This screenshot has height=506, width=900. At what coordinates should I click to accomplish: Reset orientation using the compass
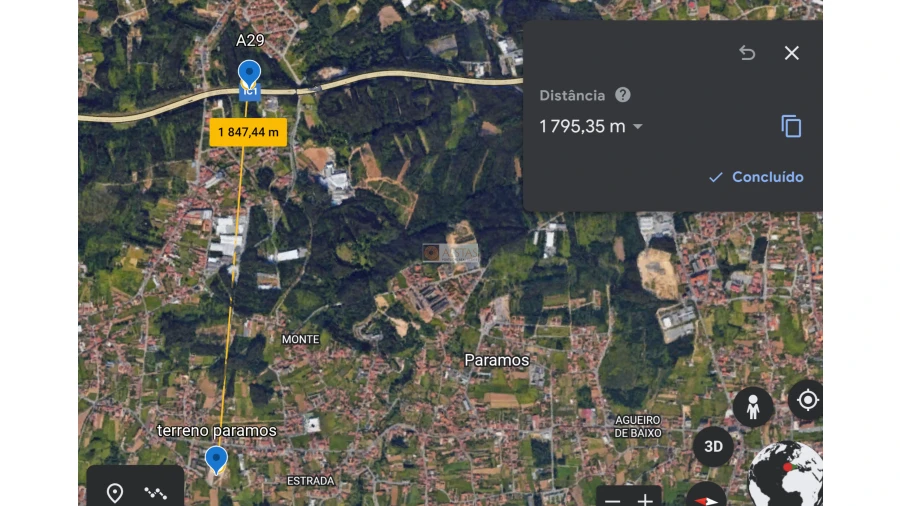click(x=705, y=496)
